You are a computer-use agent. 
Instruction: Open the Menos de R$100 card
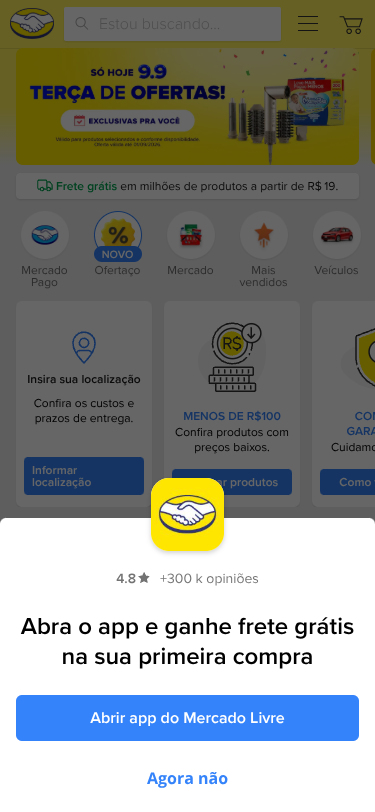pos(232,404)
